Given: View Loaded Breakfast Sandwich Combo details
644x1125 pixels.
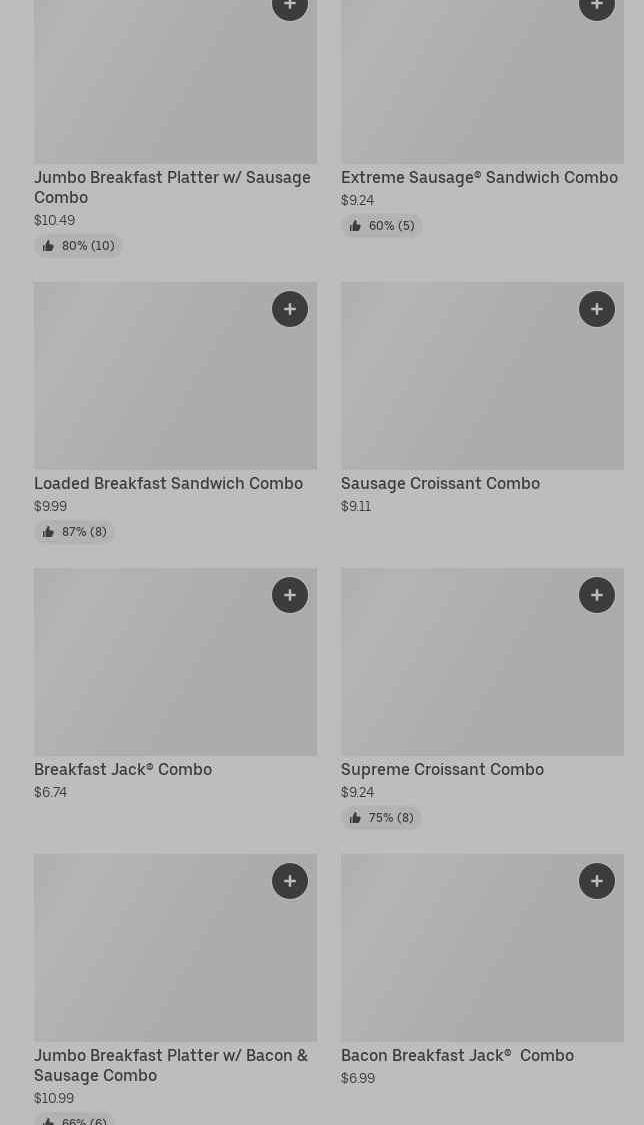Looking at the screenshot, I should click(168, 484).
